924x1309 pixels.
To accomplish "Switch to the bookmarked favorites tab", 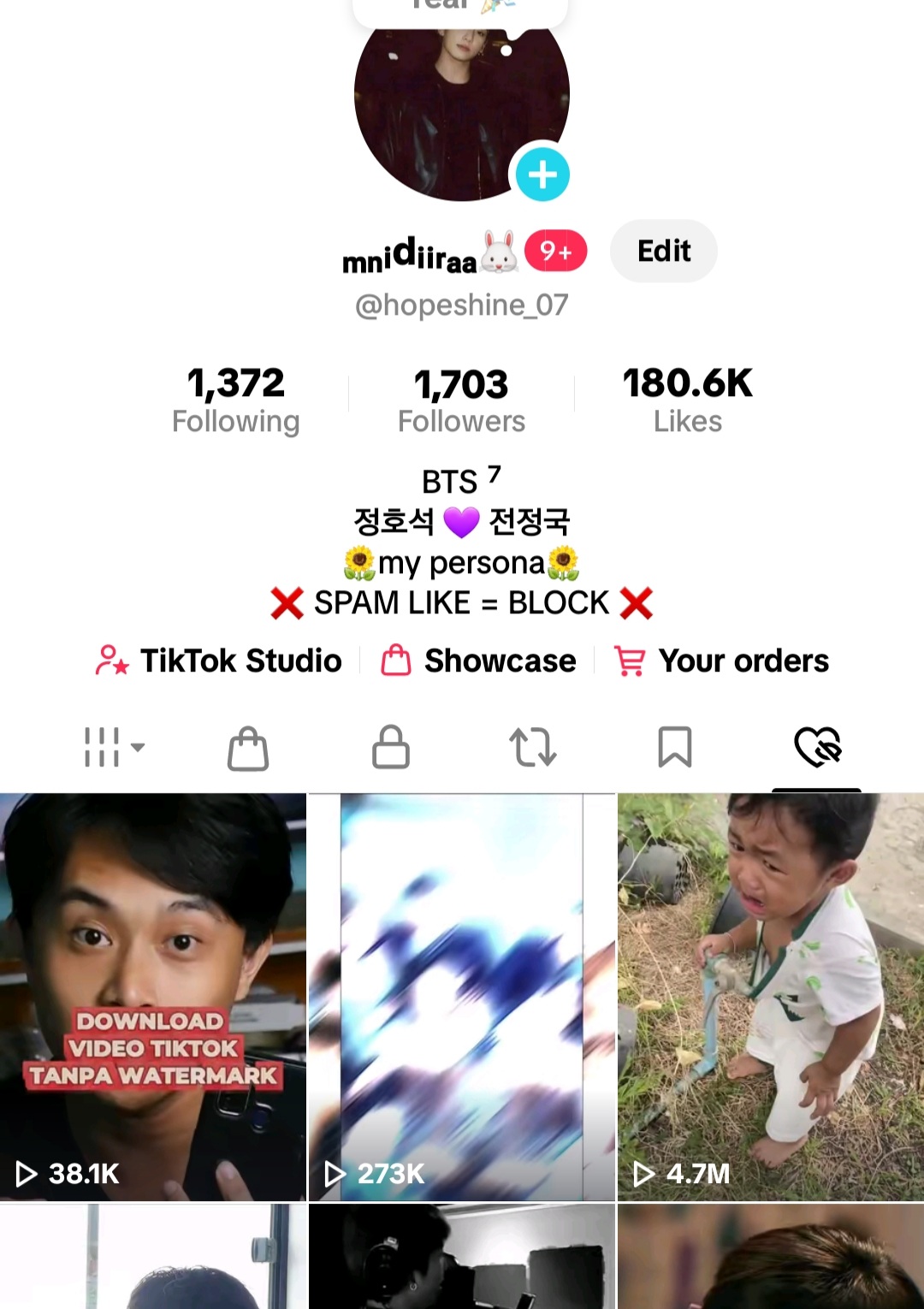I will point(675,748).
